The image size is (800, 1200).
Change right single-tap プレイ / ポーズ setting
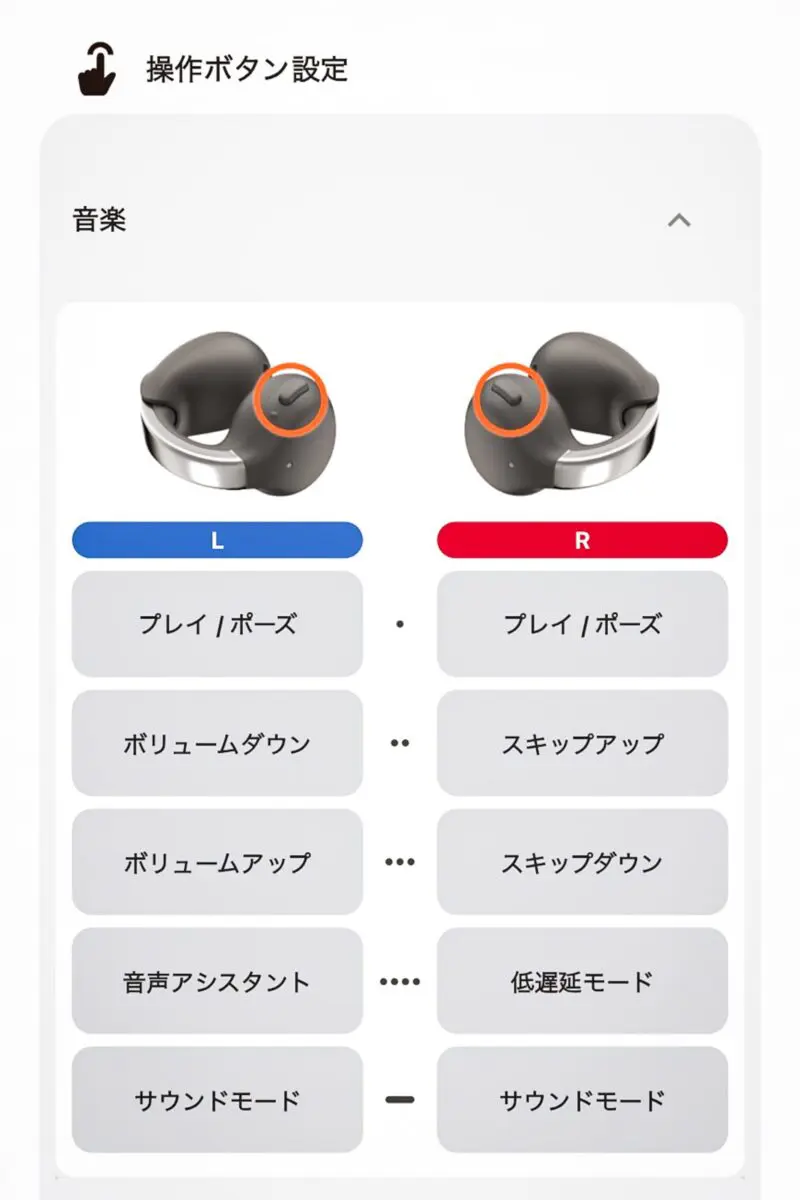582,625
